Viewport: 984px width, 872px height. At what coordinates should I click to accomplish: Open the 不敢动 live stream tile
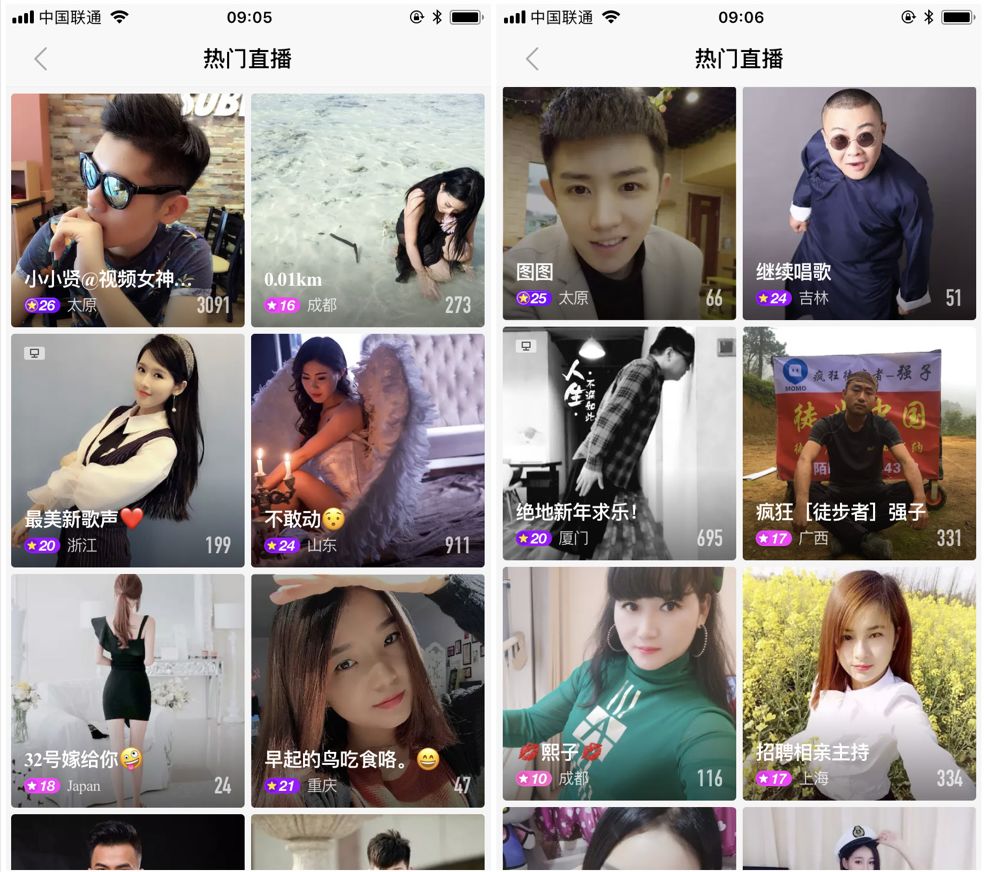367,450
